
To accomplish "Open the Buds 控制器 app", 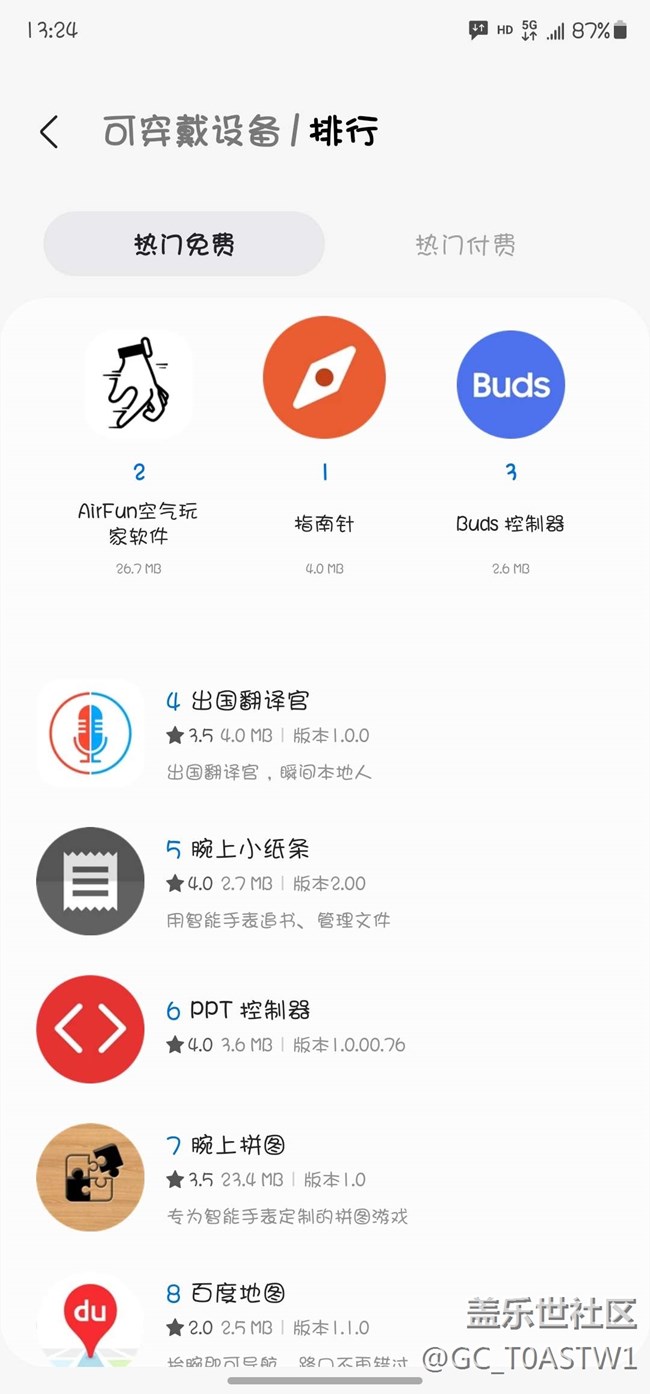I will click(510, 385).
